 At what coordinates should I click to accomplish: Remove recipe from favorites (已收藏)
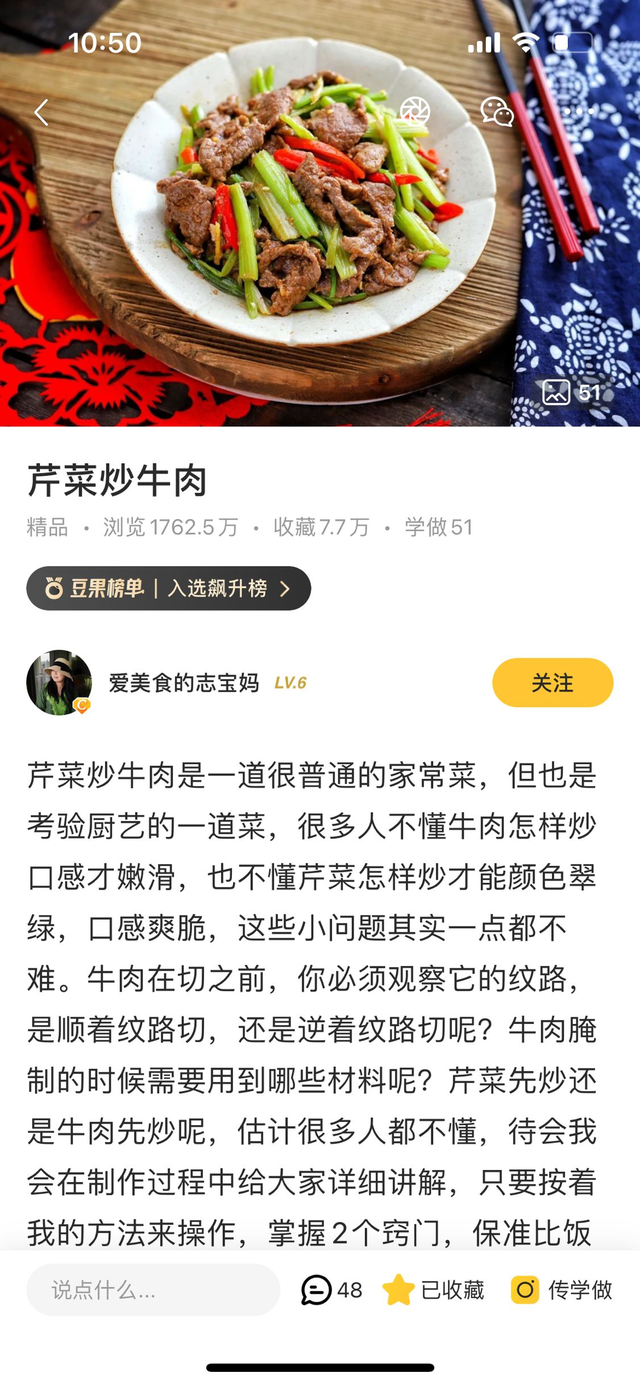pos(434,1290)
